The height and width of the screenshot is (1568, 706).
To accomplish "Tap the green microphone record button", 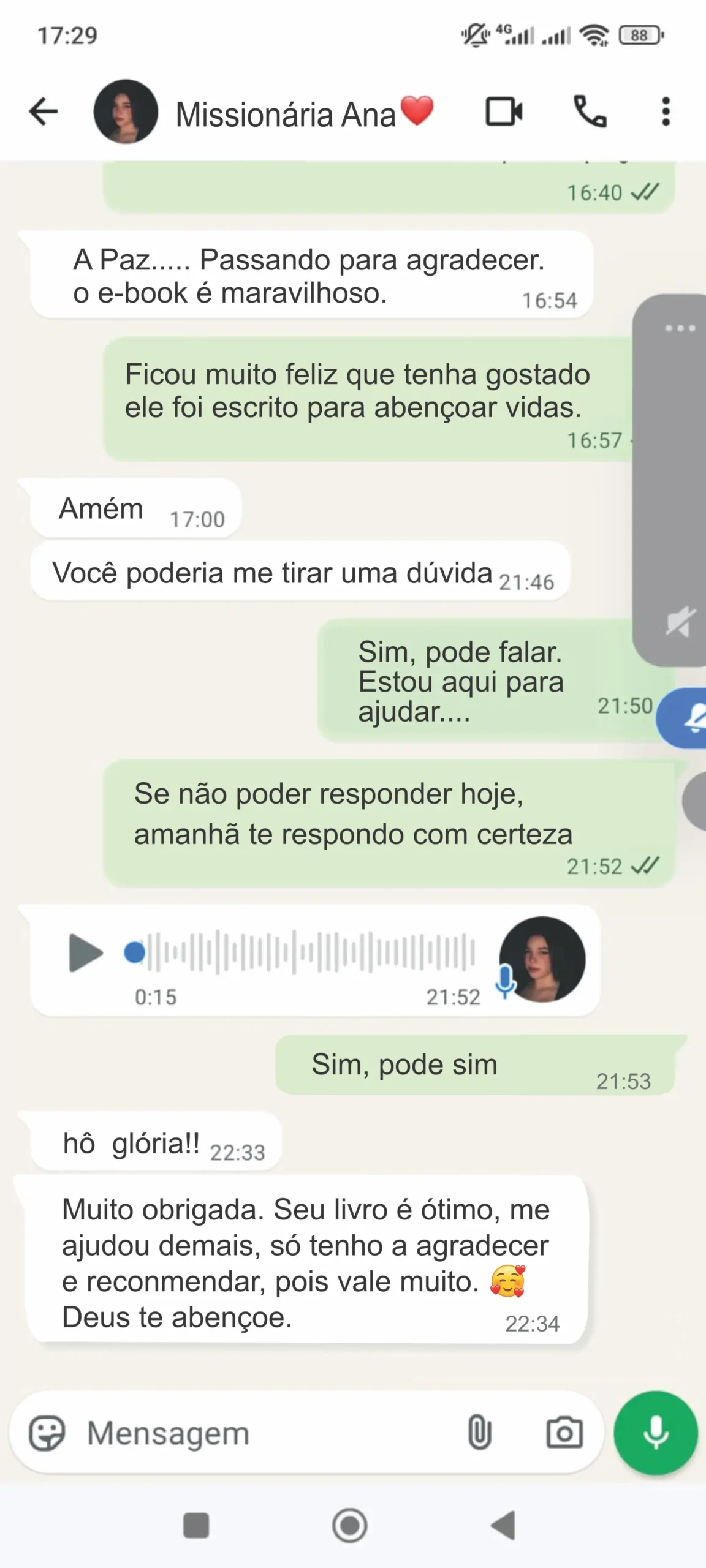I will coord(656,1433).
